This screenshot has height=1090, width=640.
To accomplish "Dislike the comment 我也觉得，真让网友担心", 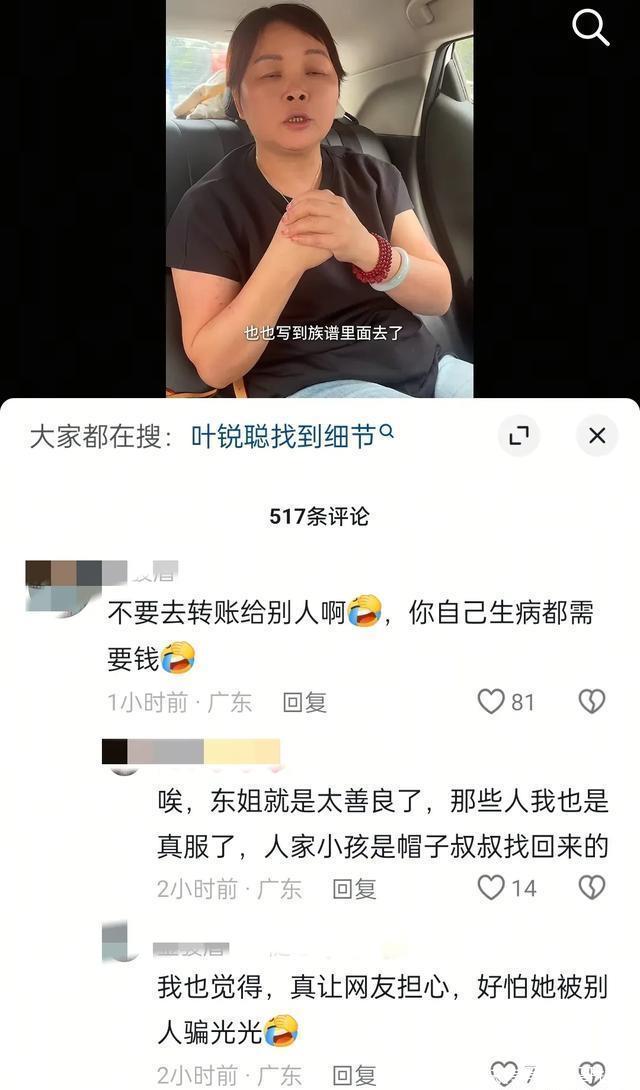I will pos(592,1073).
